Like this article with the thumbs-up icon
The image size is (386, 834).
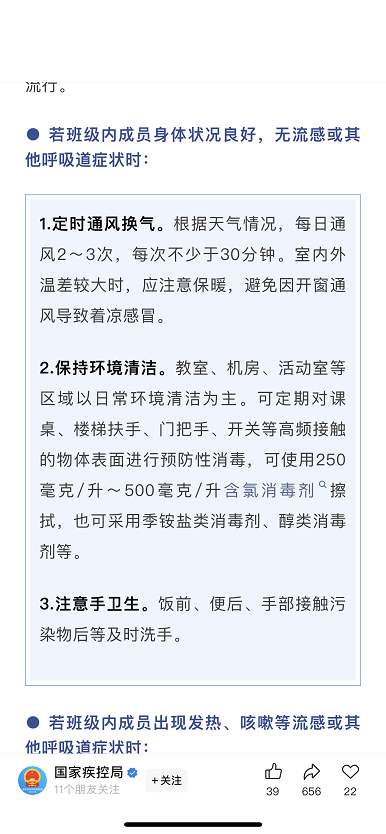(x=273, y=771)
